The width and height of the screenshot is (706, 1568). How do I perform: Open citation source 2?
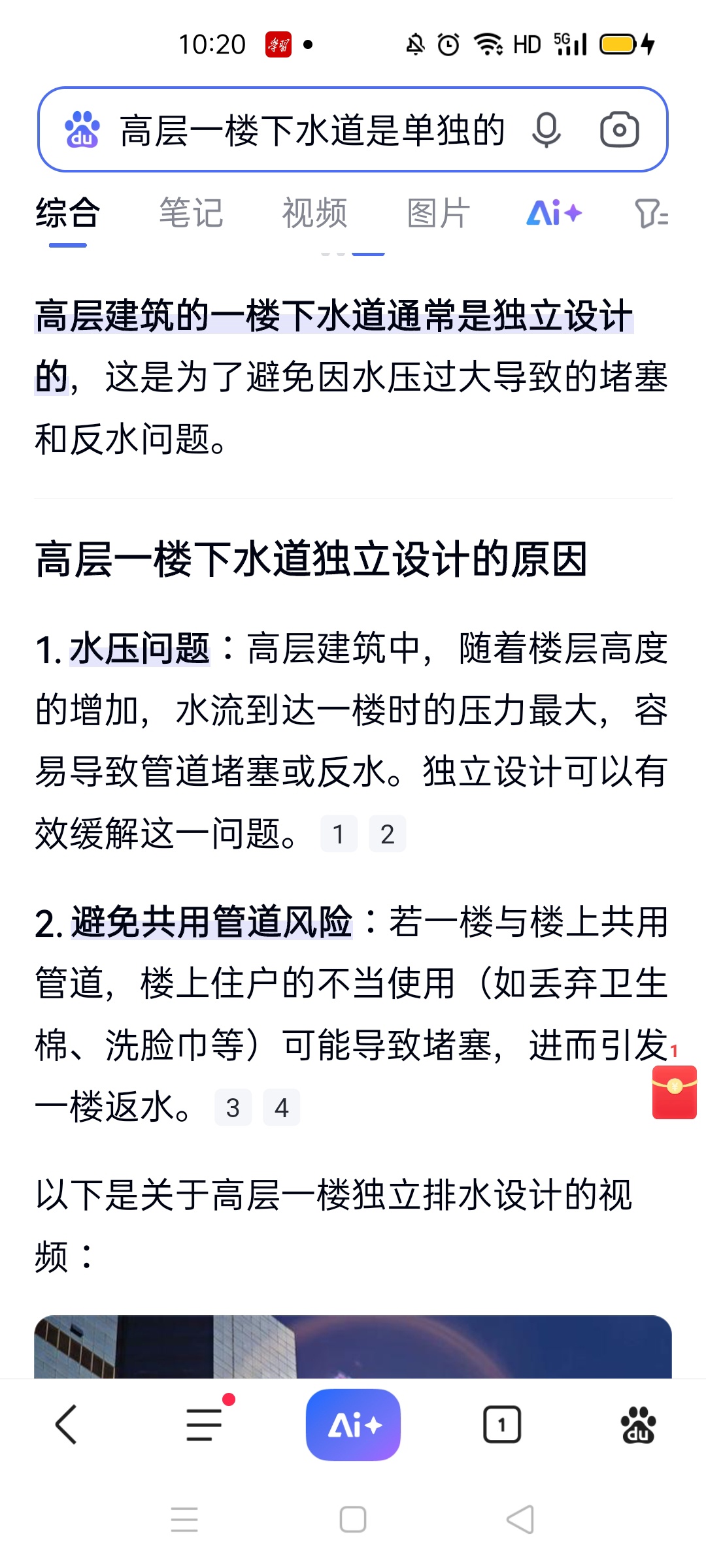click(388, 834)
